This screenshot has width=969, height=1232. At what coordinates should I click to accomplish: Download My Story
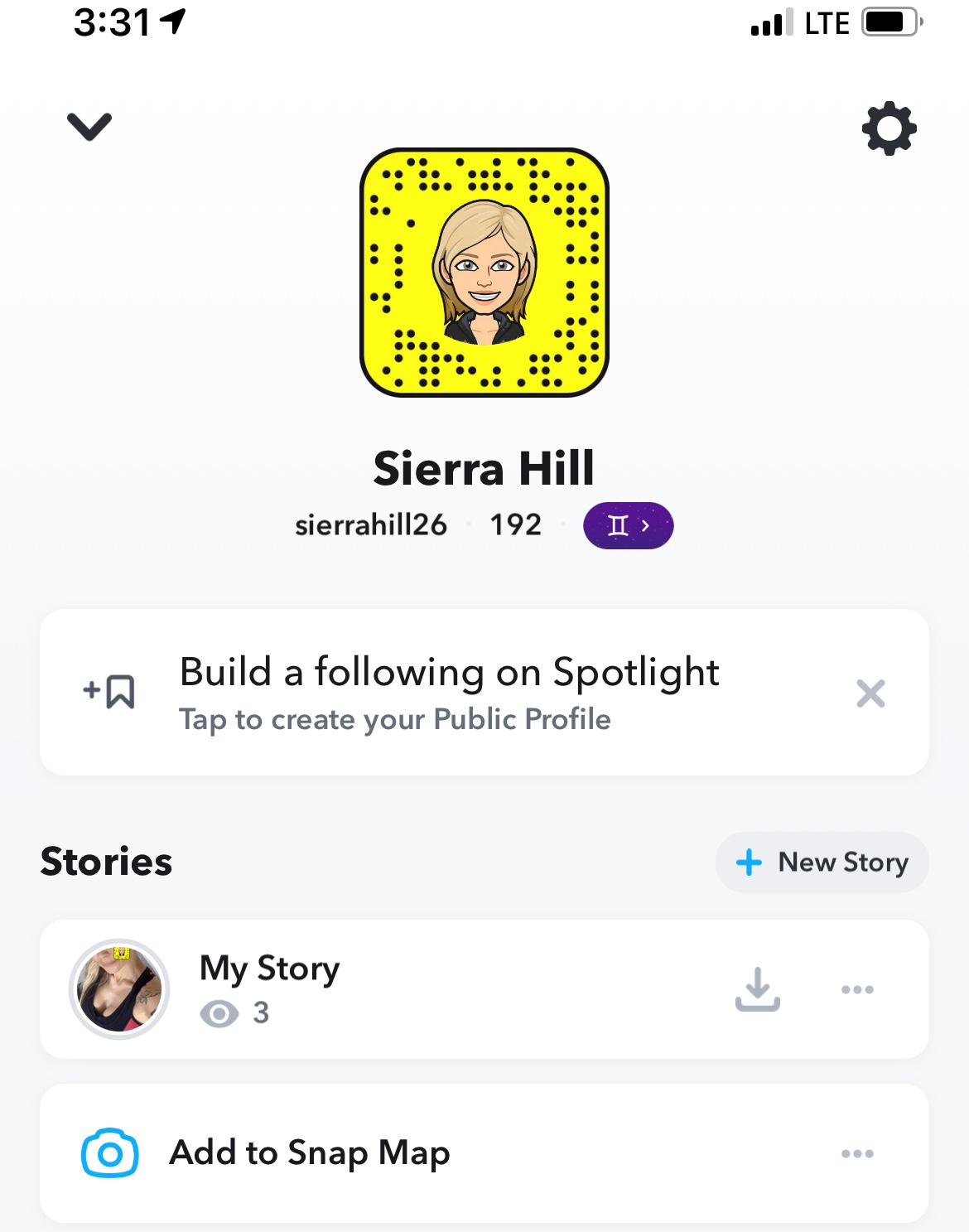[757, 989]
